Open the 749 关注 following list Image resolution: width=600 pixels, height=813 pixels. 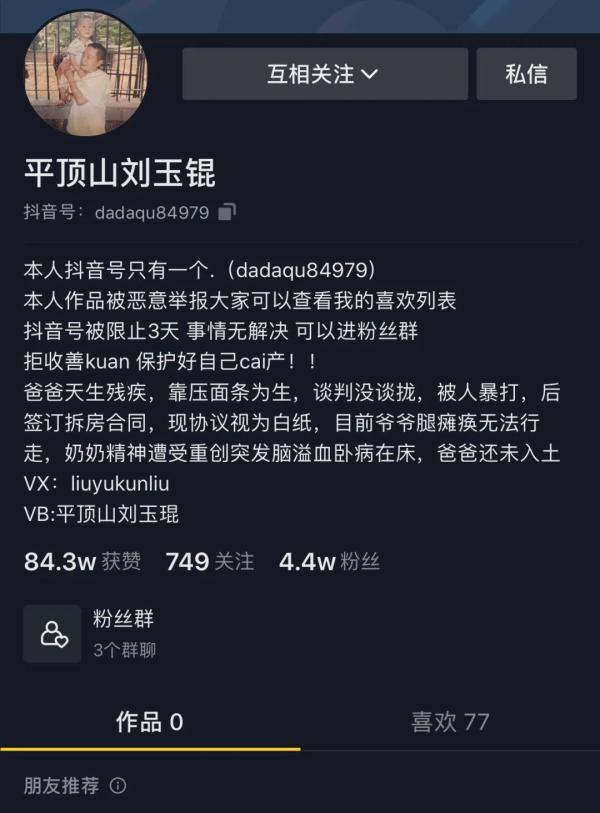click(x=209, y=562)
